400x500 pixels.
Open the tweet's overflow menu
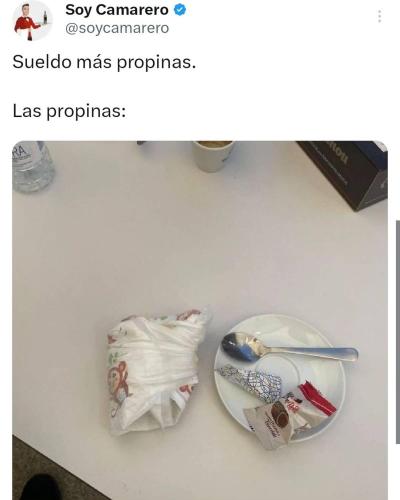point(380,16)
